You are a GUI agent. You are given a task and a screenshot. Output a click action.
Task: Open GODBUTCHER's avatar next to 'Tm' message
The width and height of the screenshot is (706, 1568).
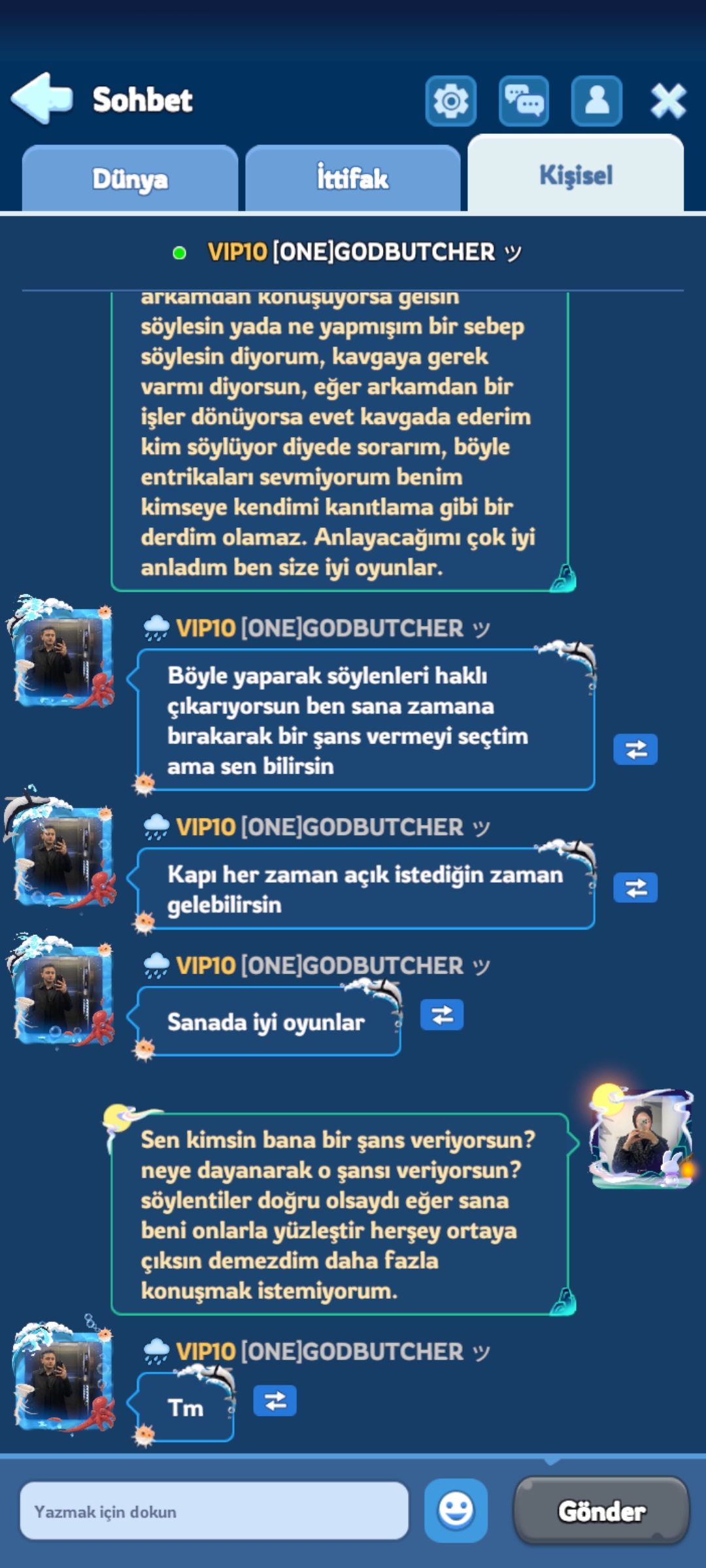point(63,1377)
